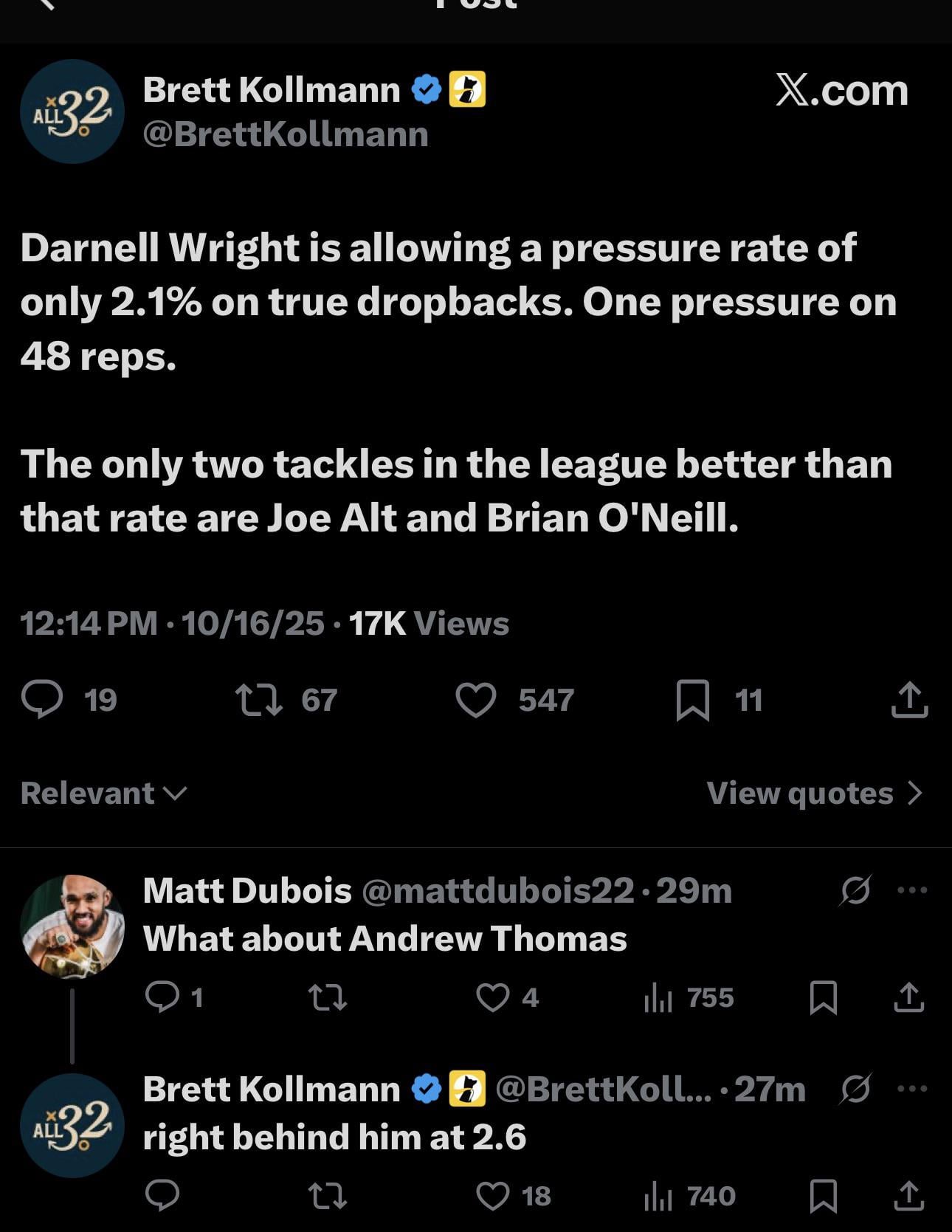Open View quotes

[x=814, y=794]
